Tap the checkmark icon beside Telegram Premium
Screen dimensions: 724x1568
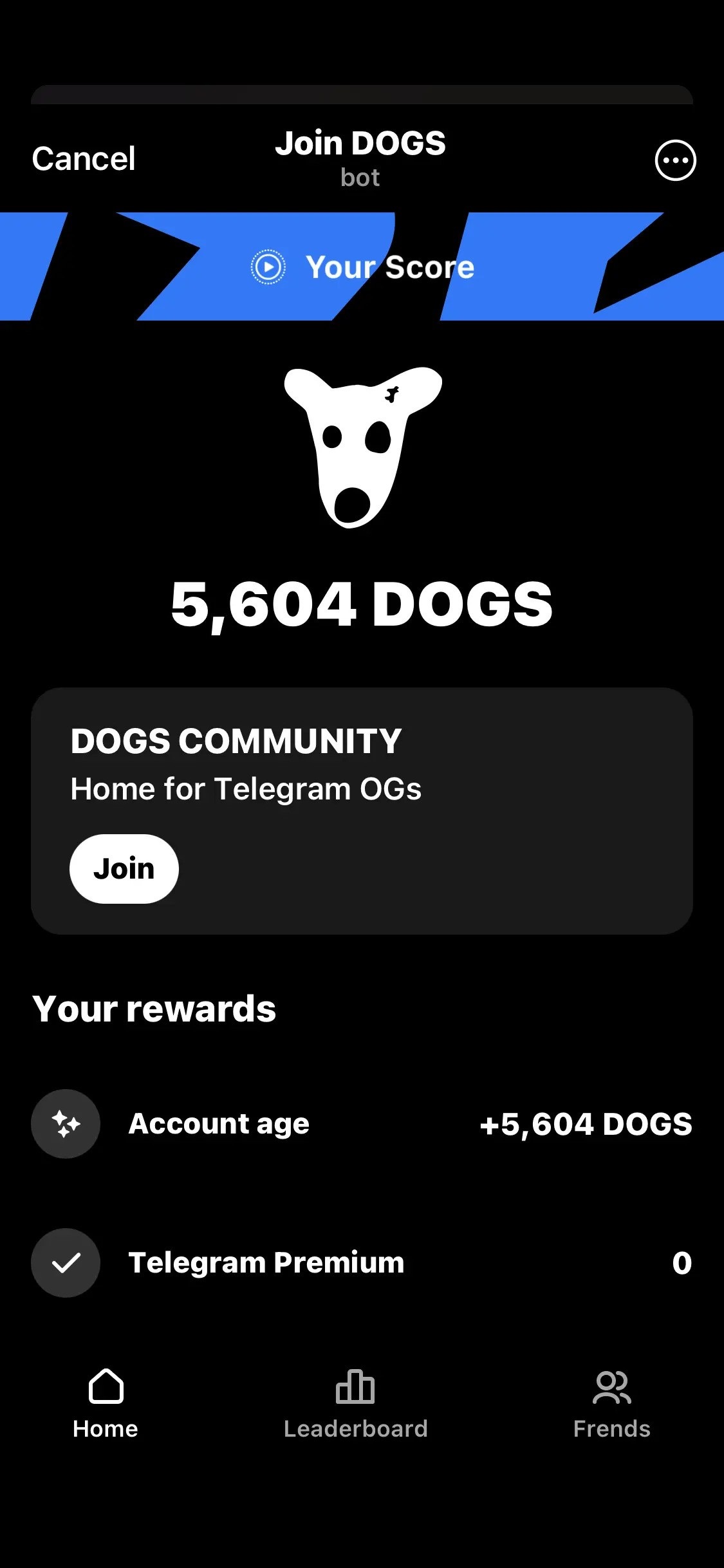(65, 1262)
